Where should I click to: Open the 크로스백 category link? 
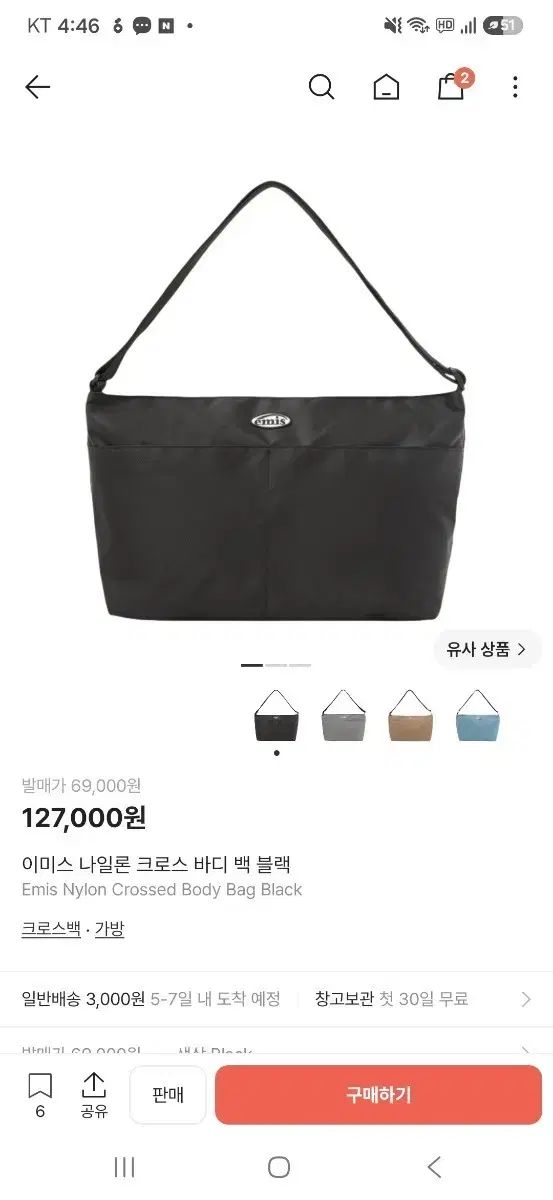pyautogui.click(x=51, y=929)
